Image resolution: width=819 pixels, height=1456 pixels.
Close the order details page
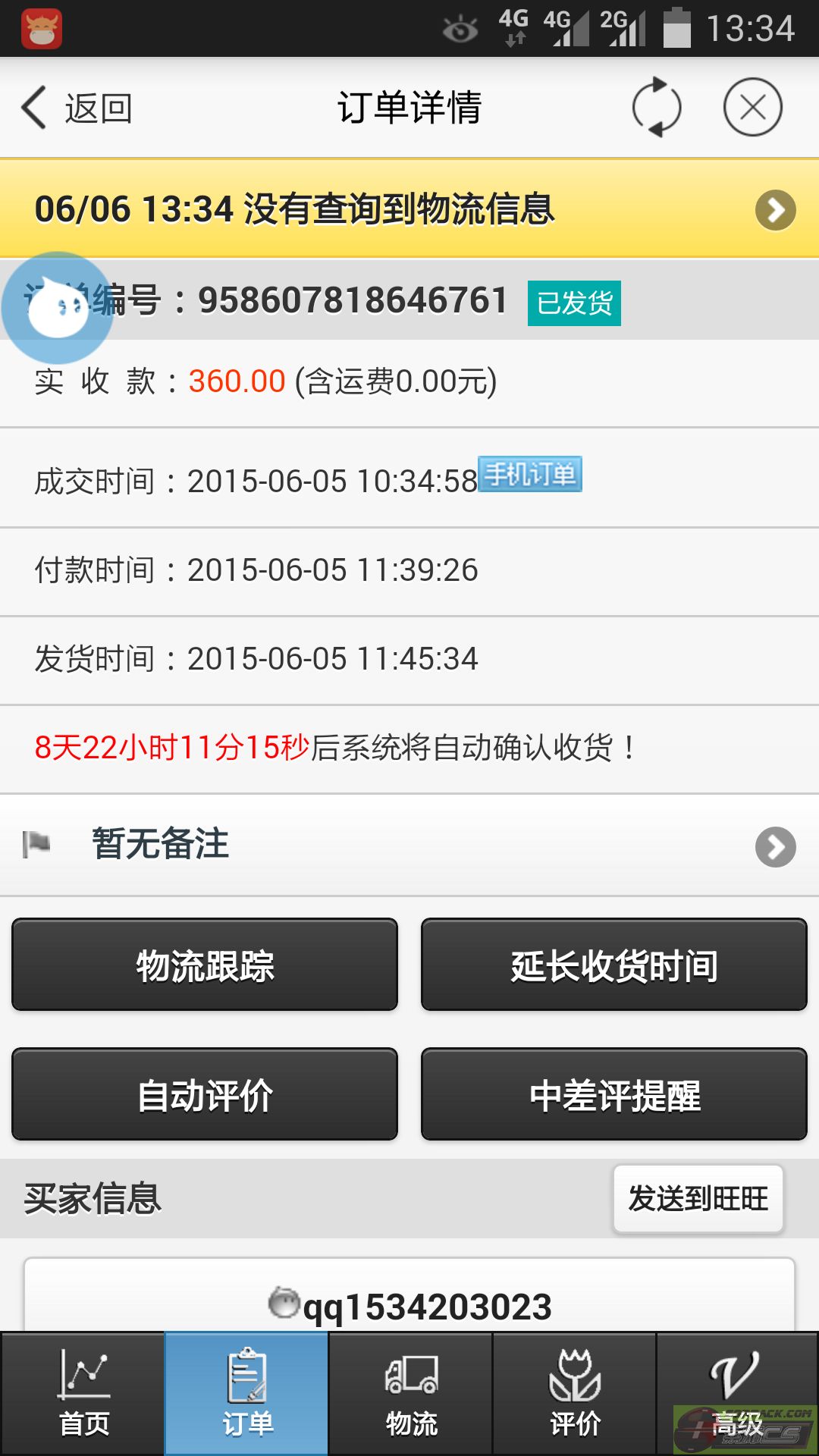[x=752, y=108]
